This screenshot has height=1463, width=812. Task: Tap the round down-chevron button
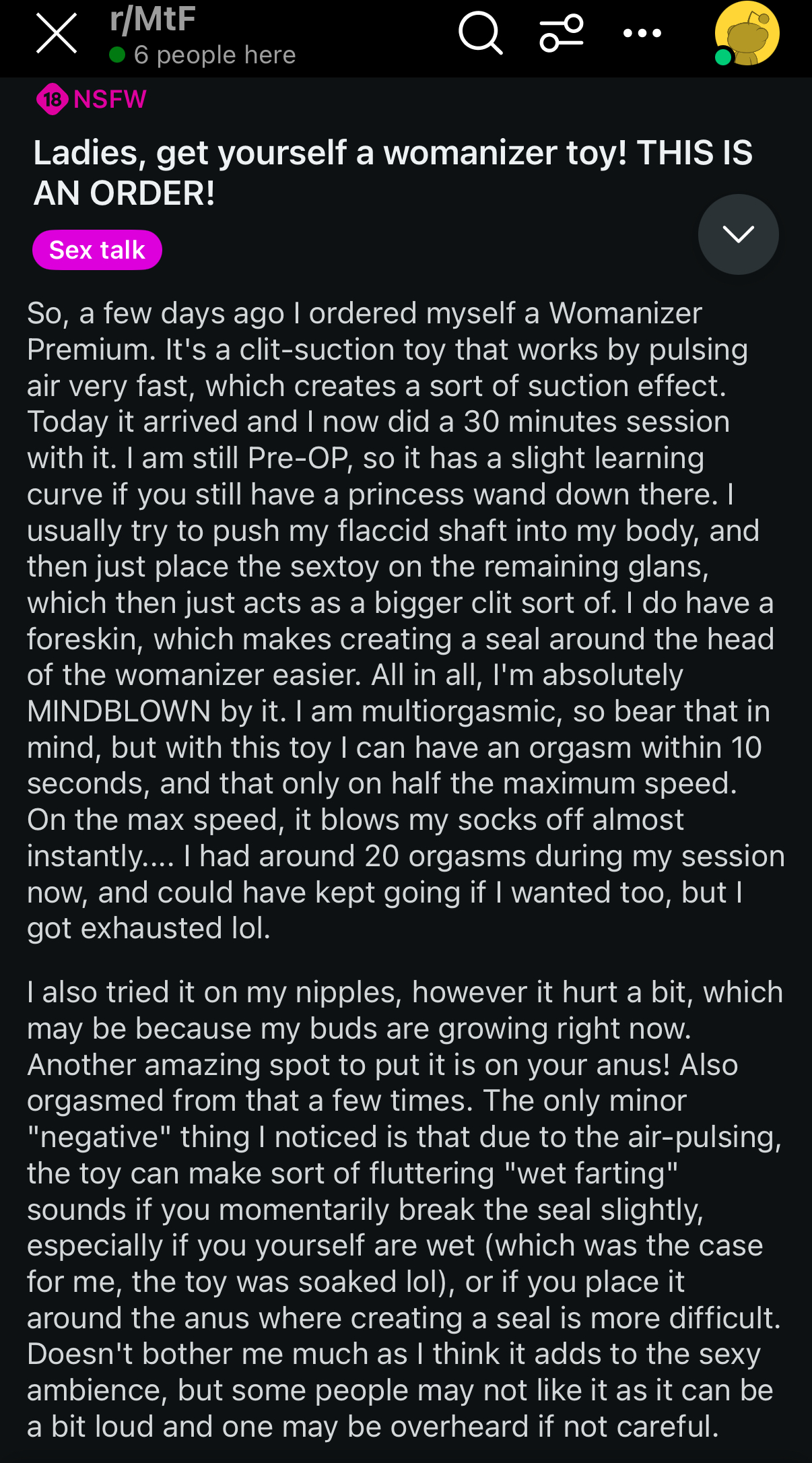(739, 234)
